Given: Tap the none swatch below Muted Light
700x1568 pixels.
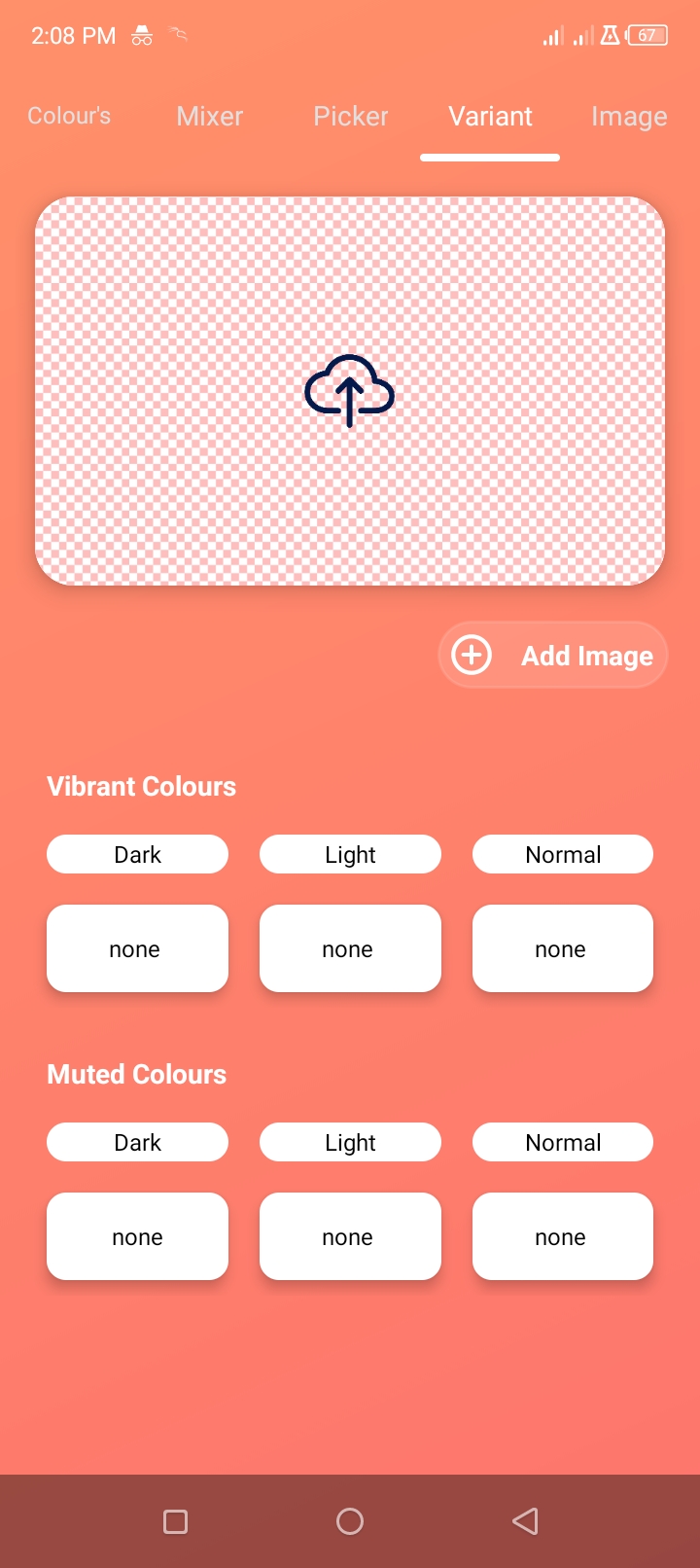Looking at the screenshot, I should pos(350,1236).
